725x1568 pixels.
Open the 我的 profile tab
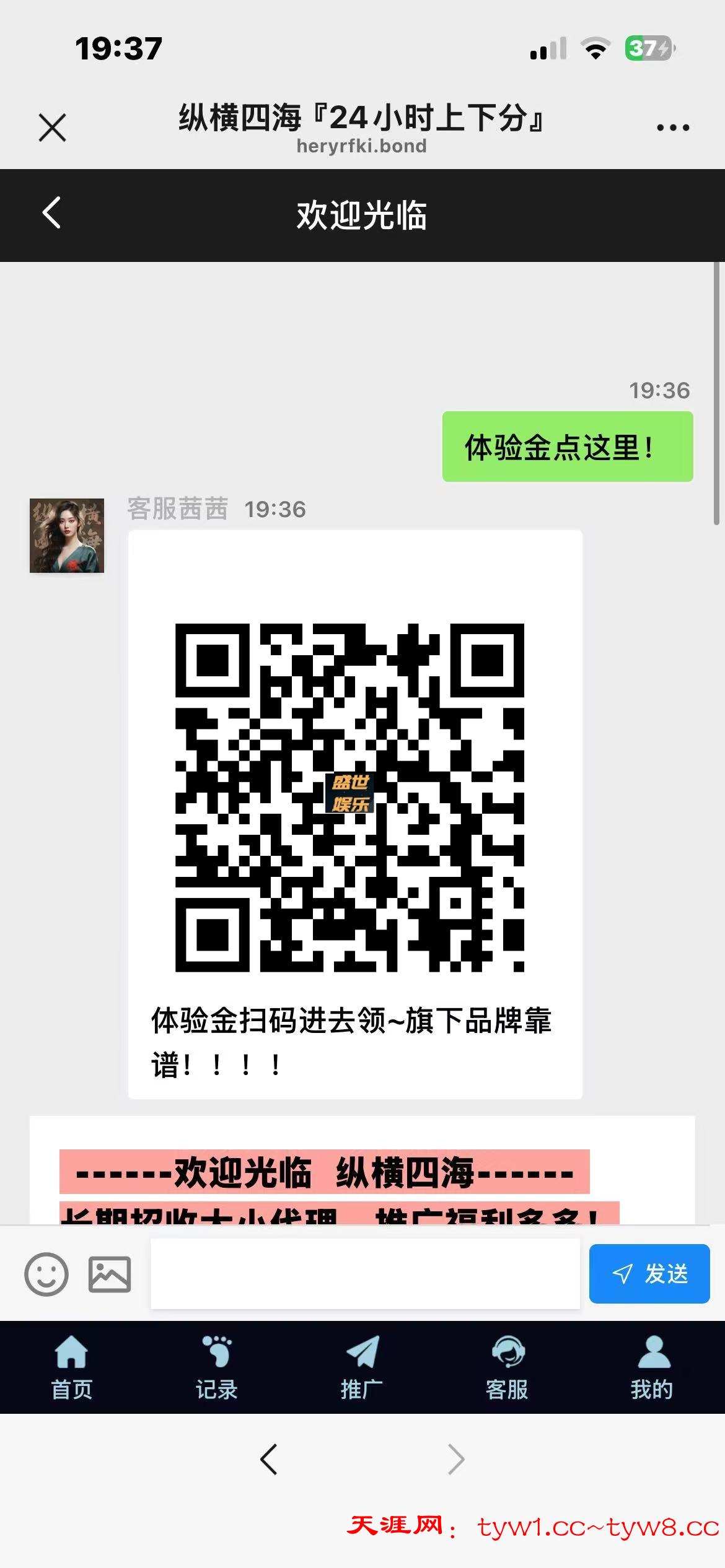[652, 1367]
